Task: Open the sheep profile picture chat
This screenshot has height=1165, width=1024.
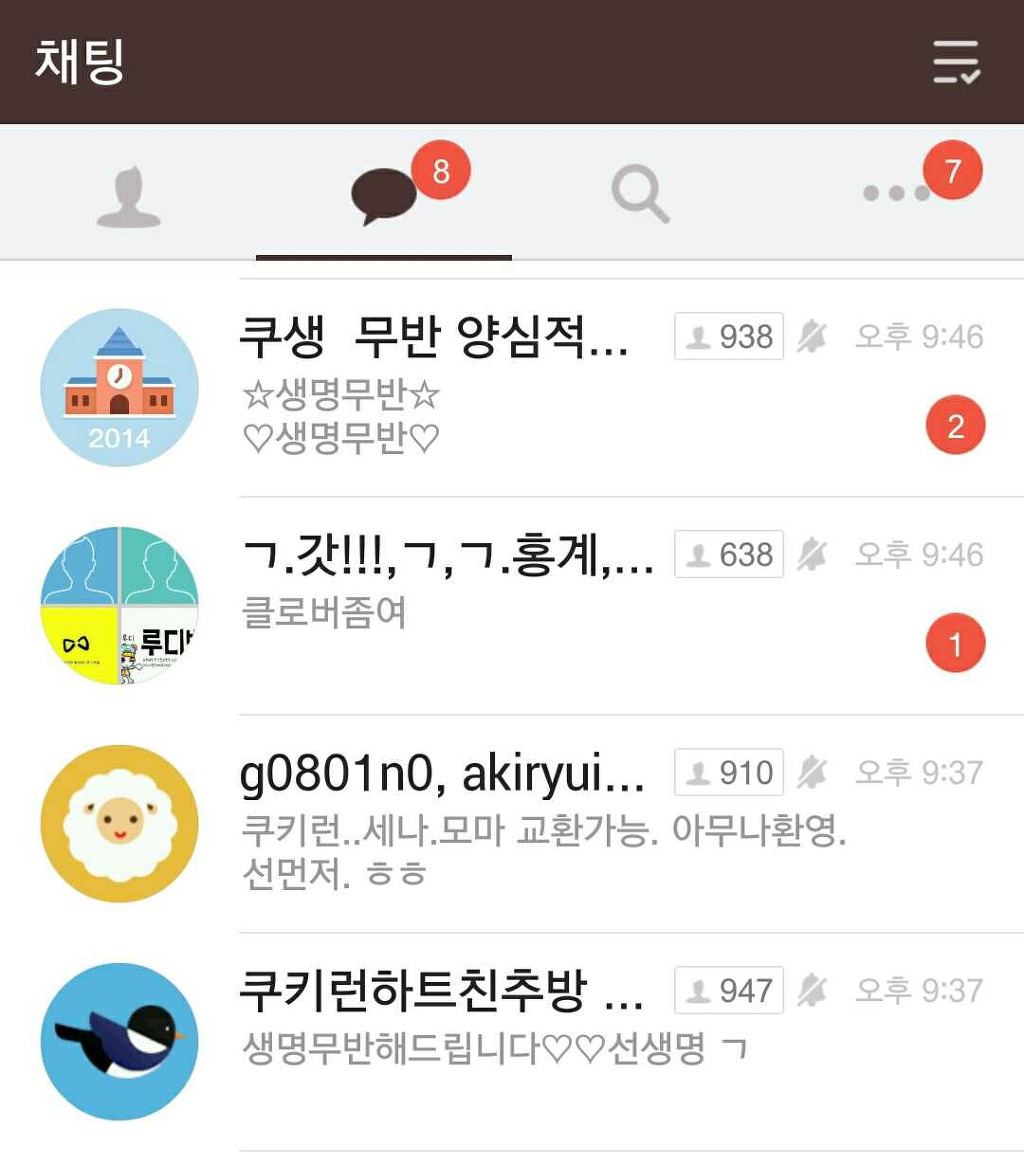Action: (x=118, y=822)
